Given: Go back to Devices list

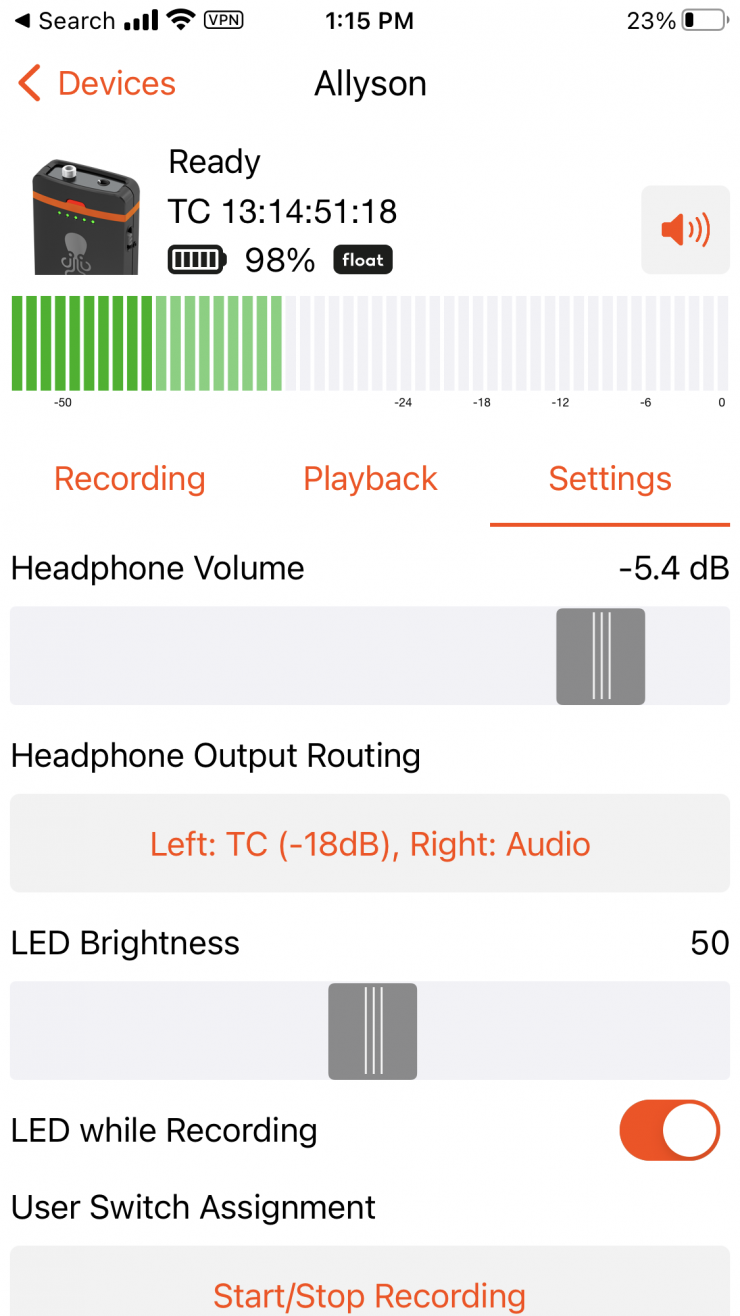Looking at the screenshot, I should click(x=97, y=84).
